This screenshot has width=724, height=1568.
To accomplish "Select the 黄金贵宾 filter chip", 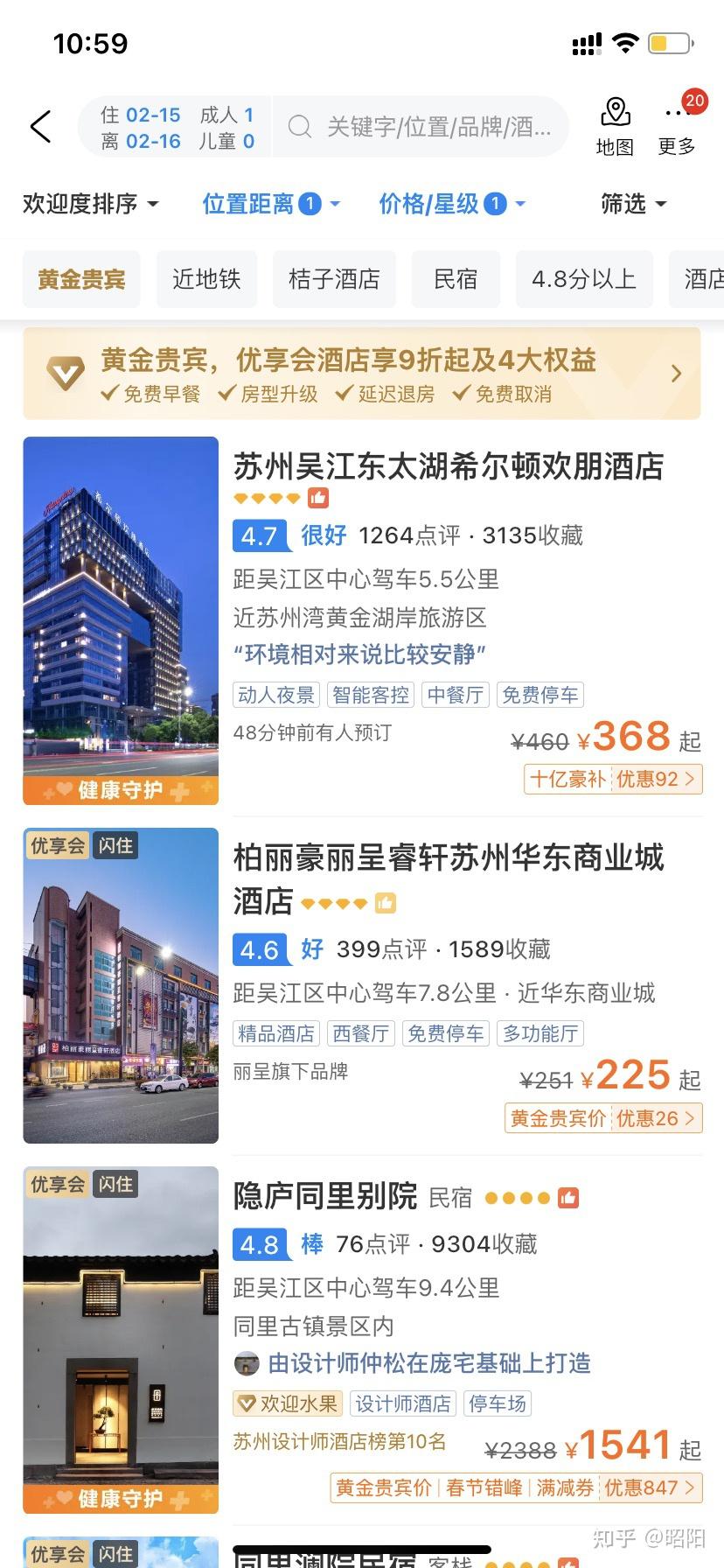I will (81, 279).
